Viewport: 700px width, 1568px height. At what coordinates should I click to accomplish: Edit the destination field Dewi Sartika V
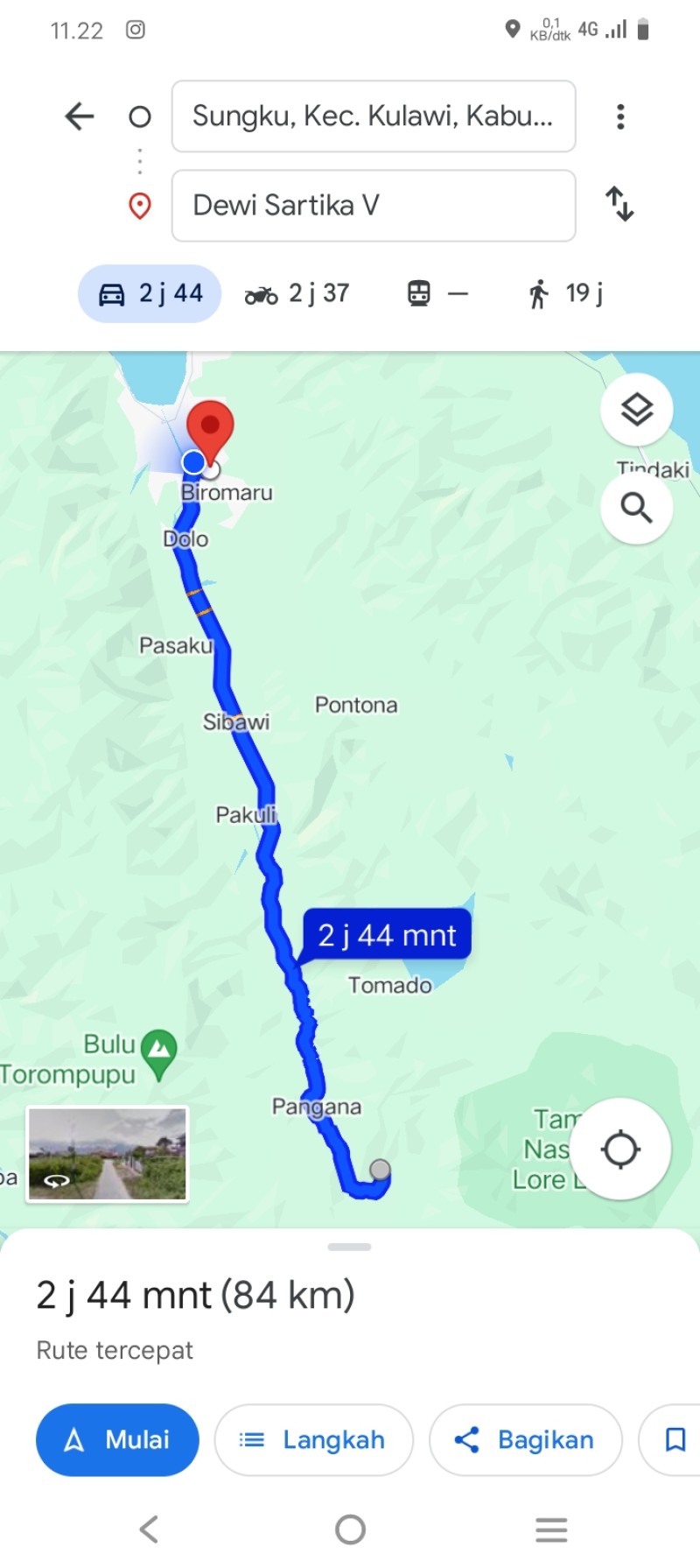[x=374, y=206]
